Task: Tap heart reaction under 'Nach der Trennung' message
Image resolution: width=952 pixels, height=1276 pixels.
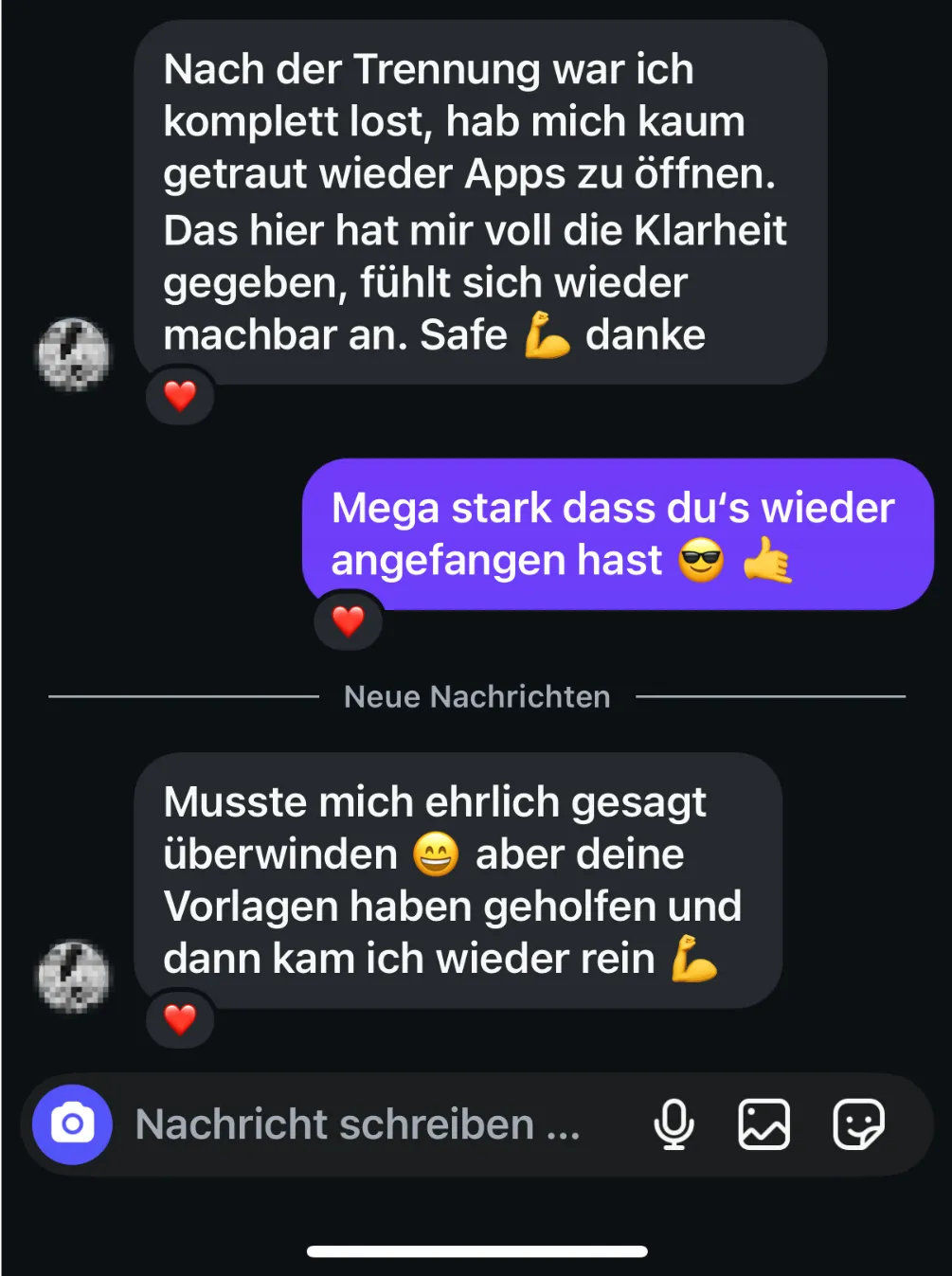Action: coord(180,395)
